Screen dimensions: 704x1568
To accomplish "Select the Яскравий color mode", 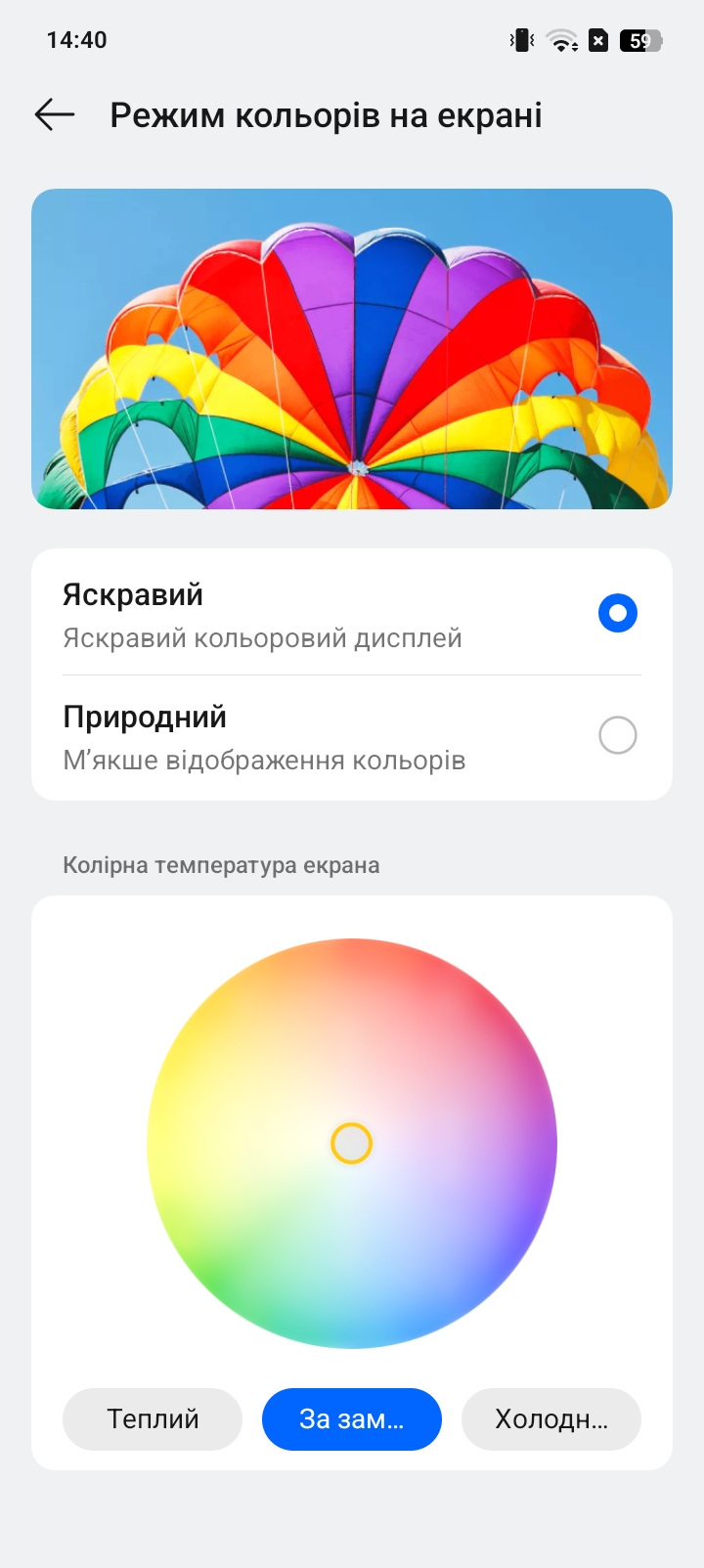I will coord(352,614).
